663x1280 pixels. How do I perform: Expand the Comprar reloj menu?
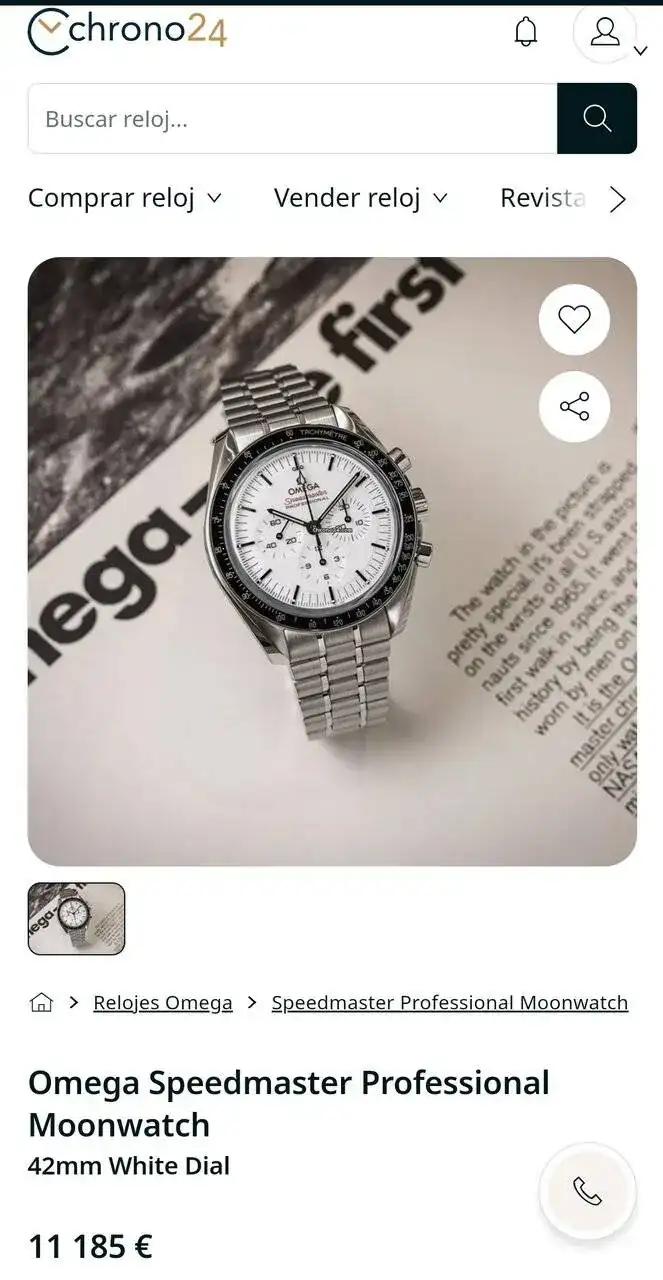point(125,198)
